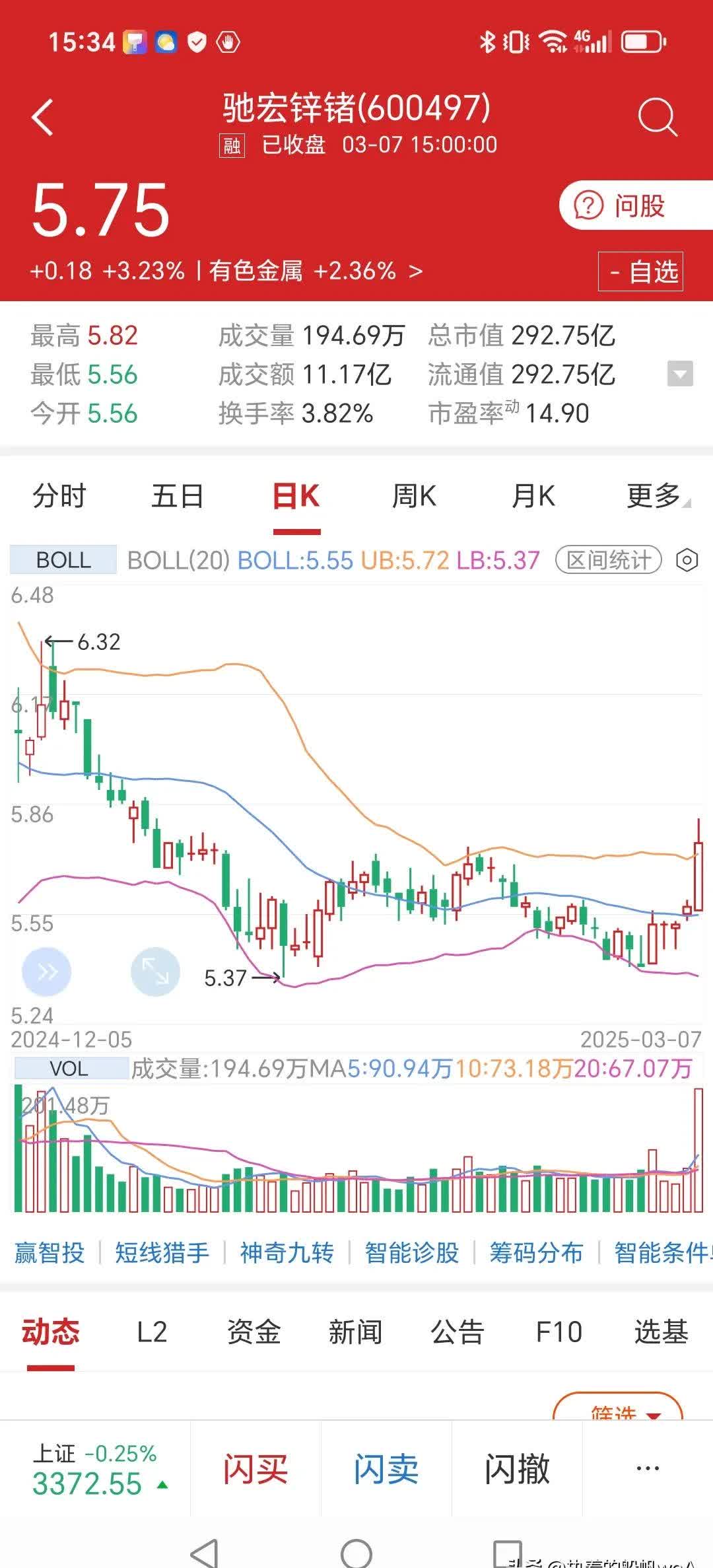This screenshot has height=1568, width=713.
Task: Open the stock search magnifier
Action: (x=657, y=118)
